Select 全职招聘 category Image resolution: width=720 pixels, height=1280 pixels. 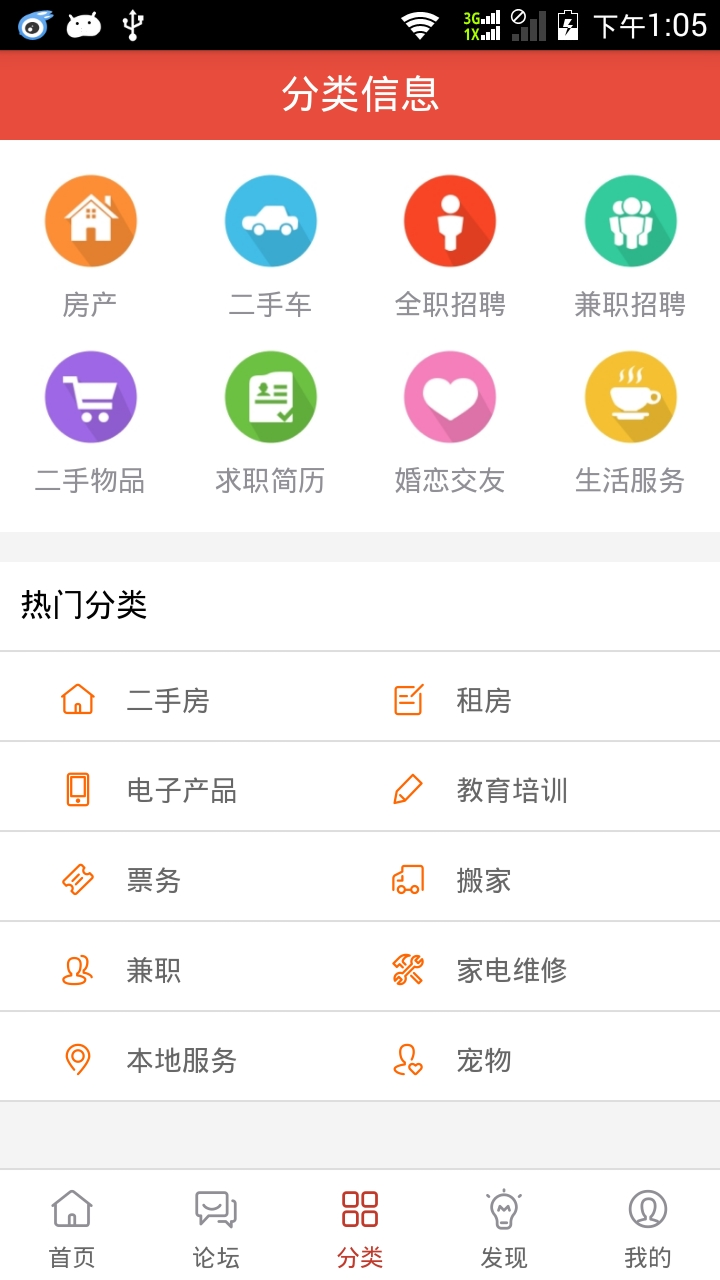pyautogui.click(x=450, y=247)
